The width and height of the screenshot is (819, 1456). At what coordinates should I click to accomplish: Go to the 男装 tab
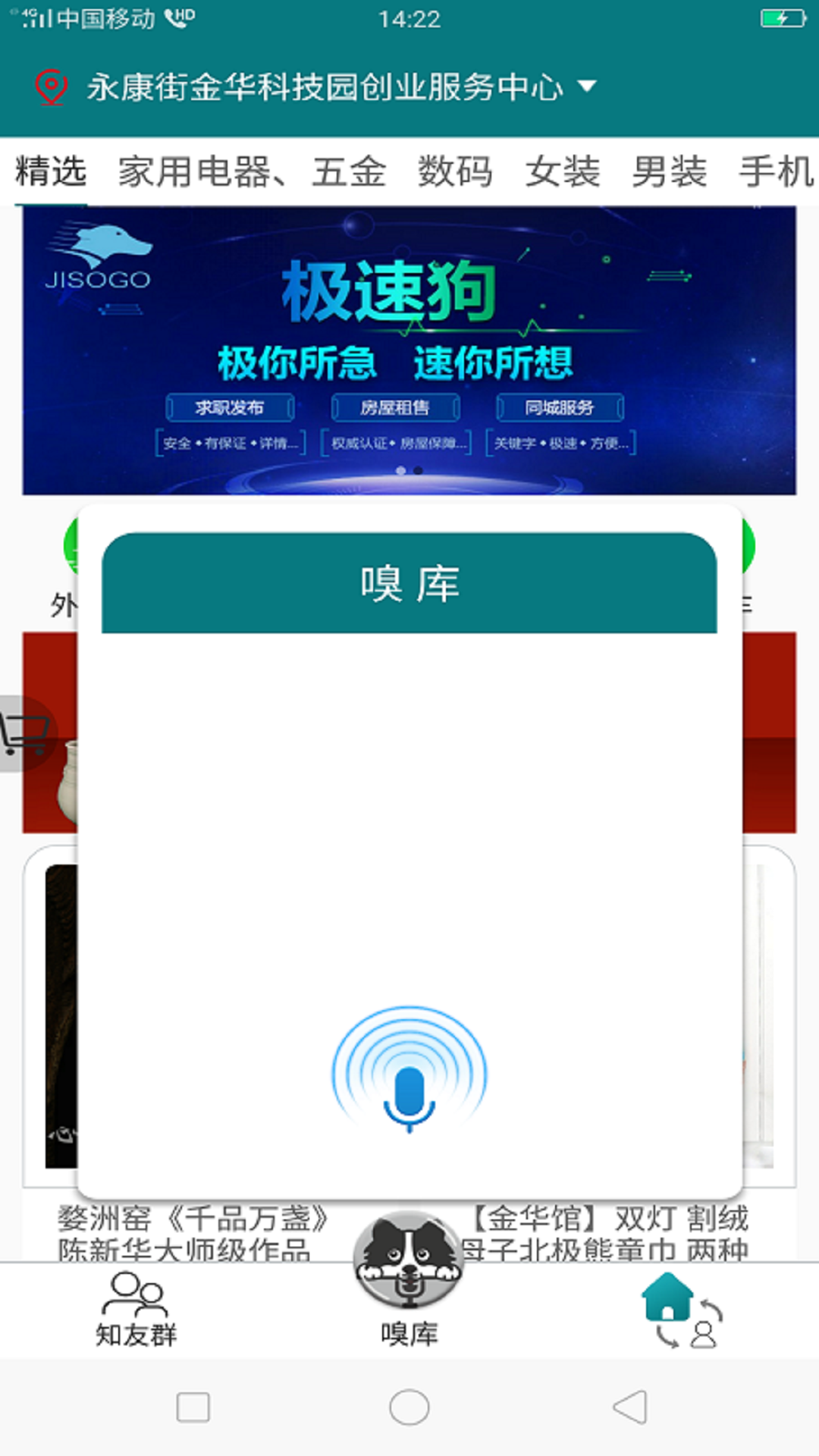click(669, 171)
